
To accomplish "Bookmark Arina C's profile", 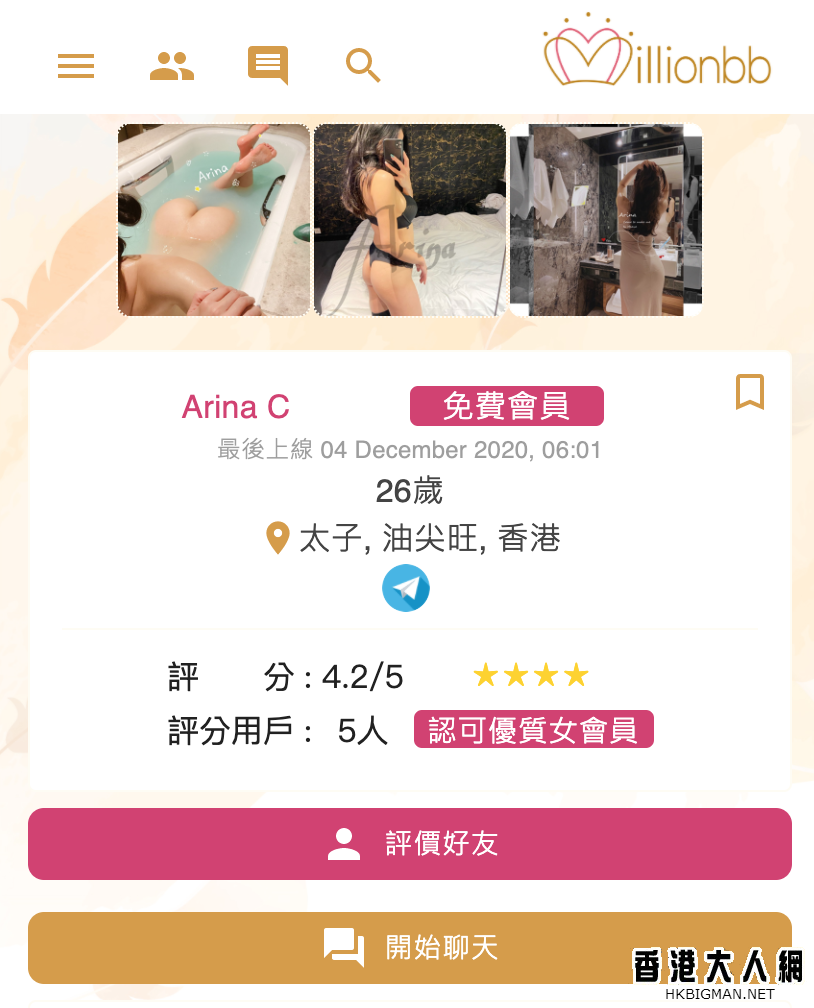I will [x=750, y=392].
